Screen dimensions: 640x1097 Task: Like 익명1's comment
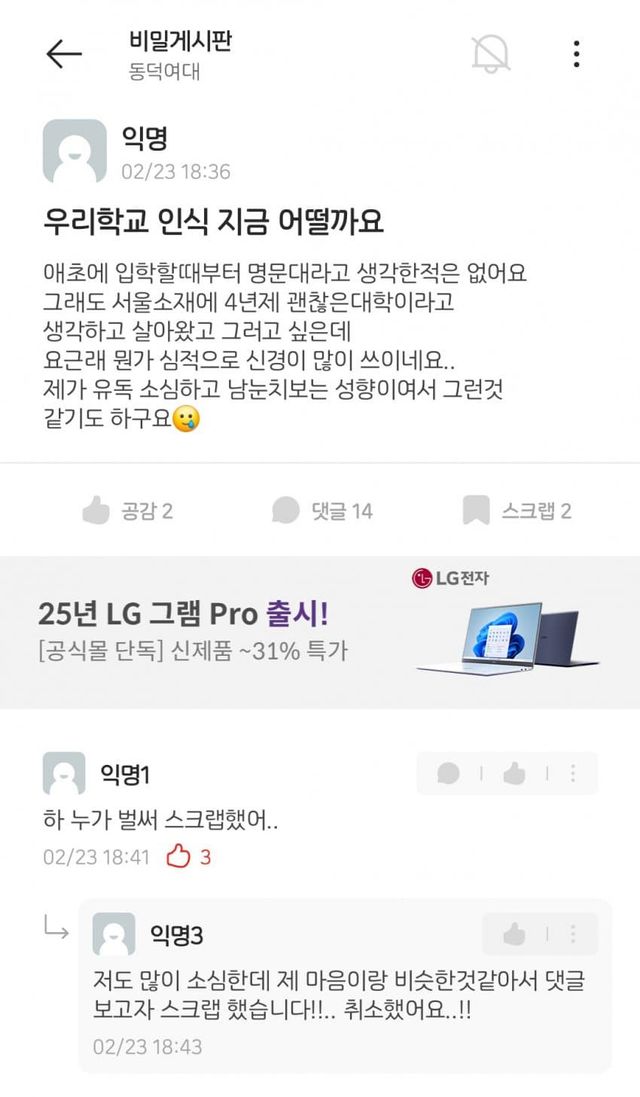(x=514, y=773)
